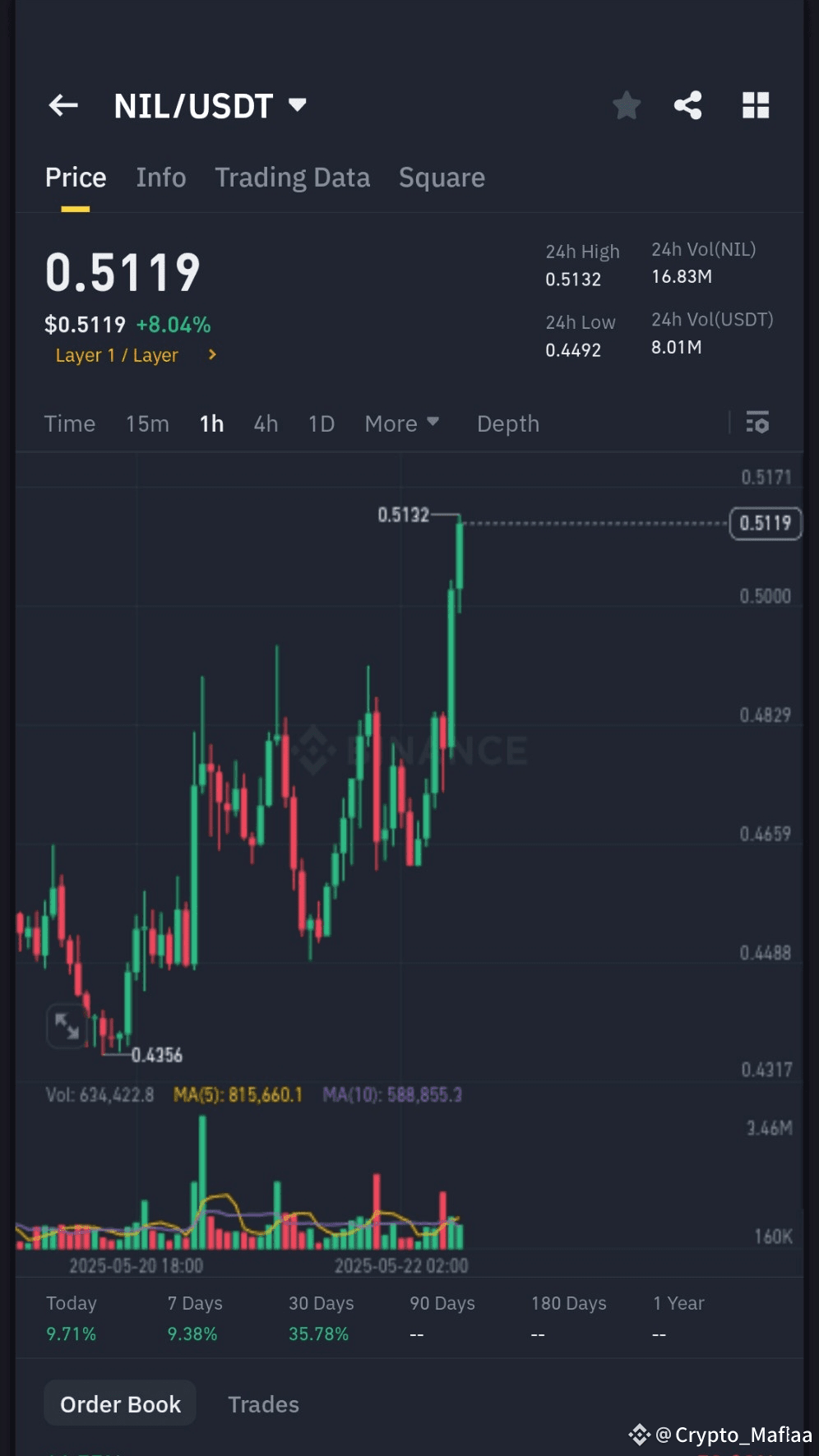Screen dimensions: 819x1456
Task: Tap the 0.5119 price tag on the chart
Action: (x=765, y=523)
